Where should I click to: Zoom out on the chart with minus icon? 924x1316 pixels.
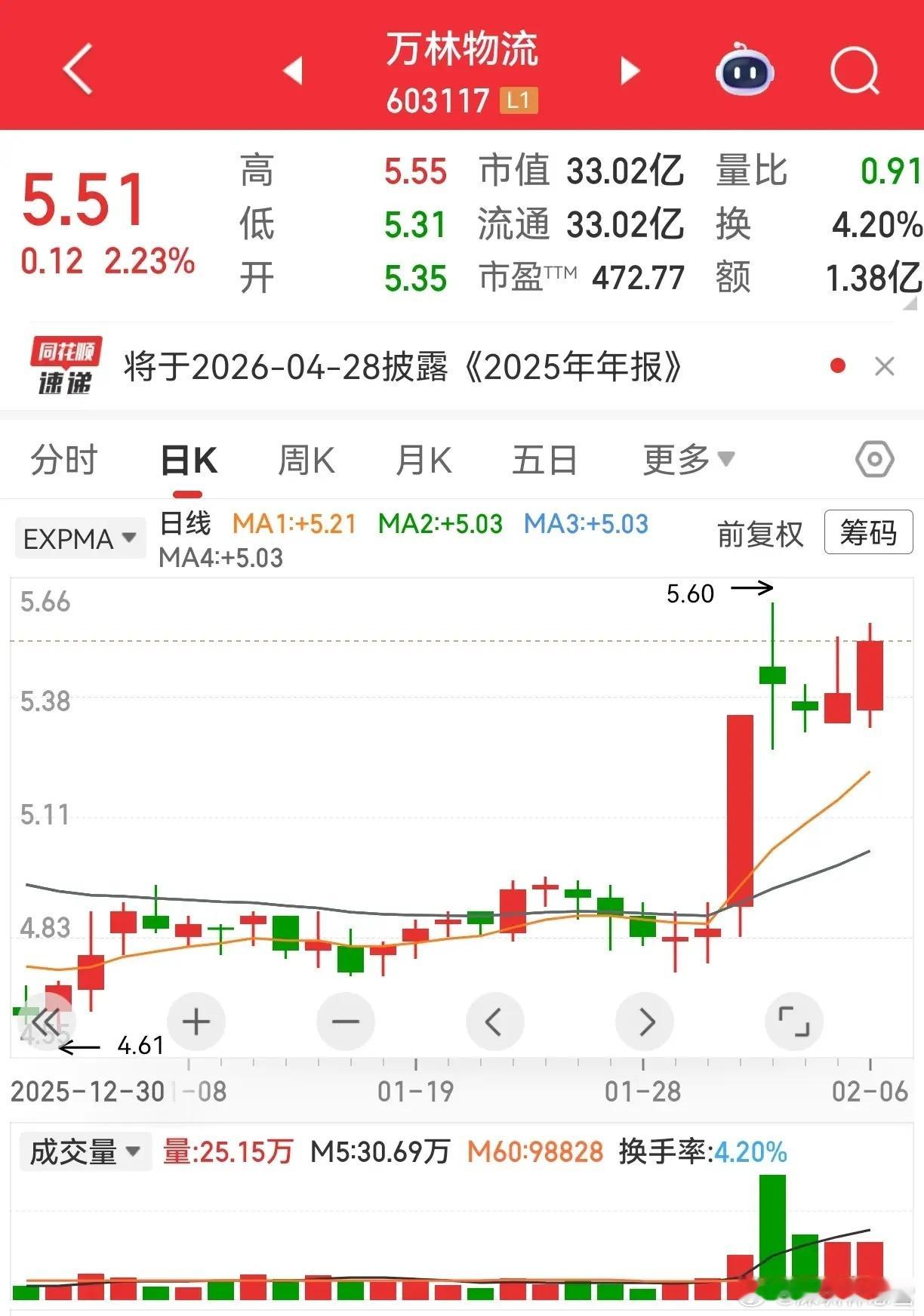tap(345, 1021)
